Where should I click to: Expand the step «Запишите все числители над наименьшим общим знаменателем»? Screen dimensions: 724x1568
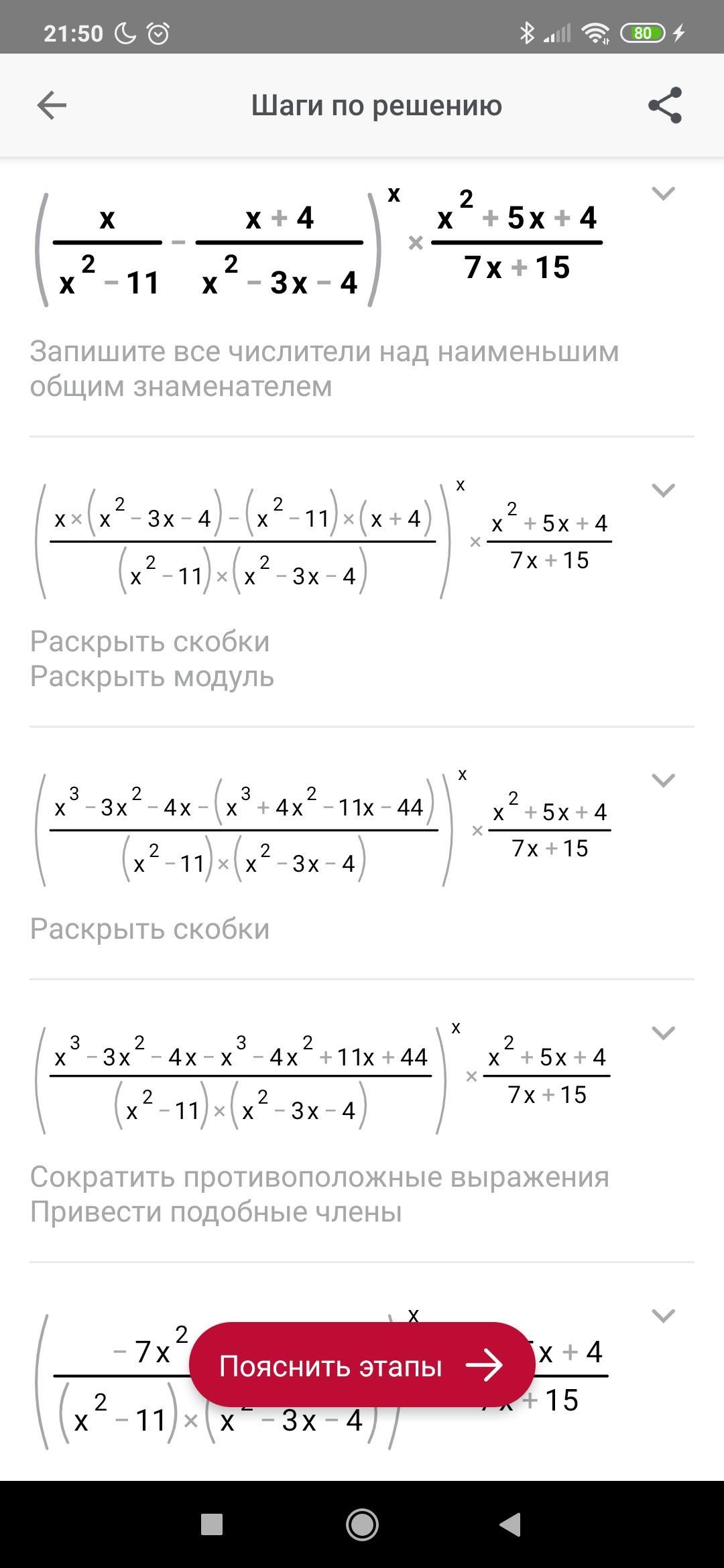click(663, 194)
